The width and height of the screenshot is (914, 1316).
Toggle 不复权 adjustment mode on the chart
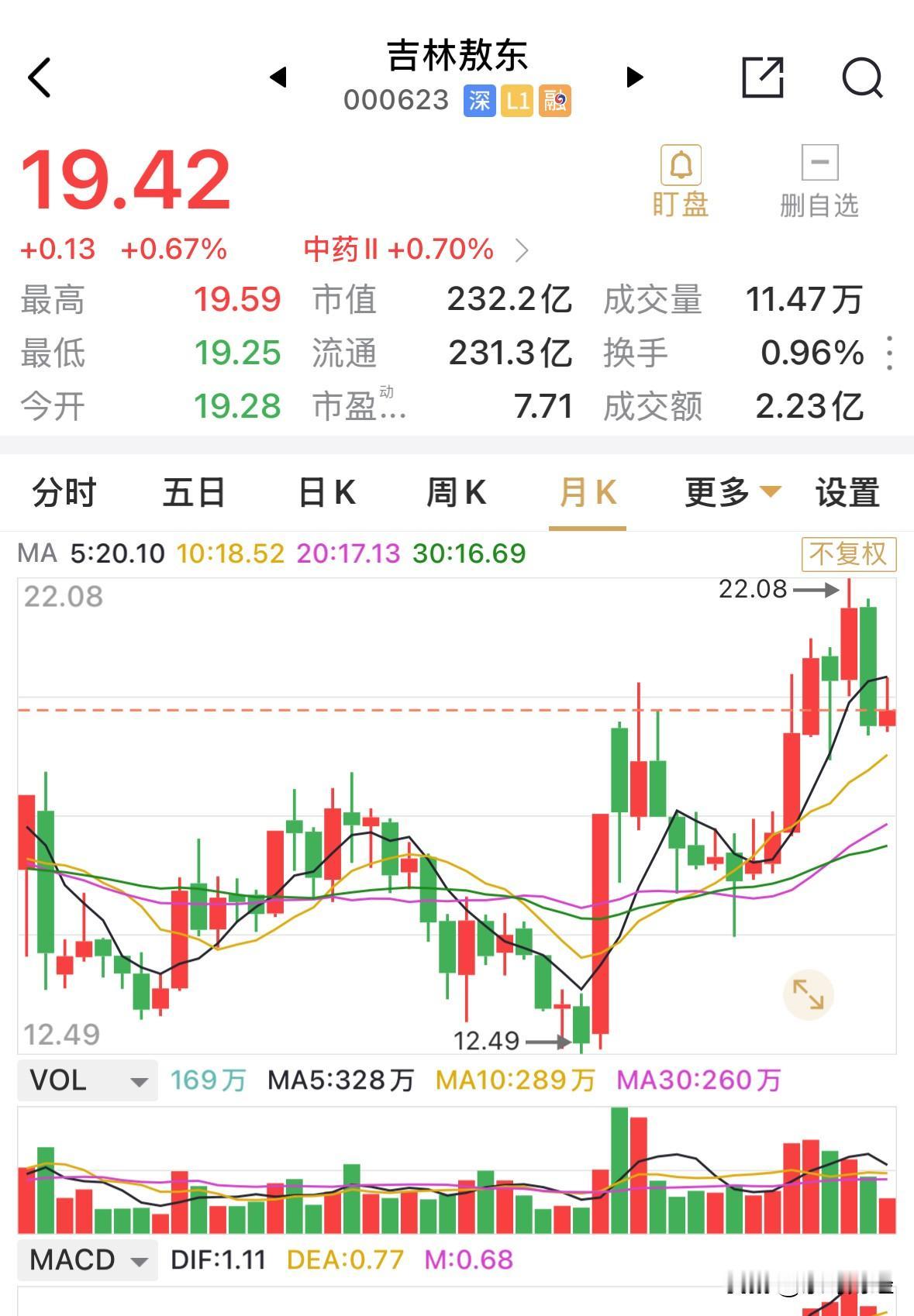point(849,555)
